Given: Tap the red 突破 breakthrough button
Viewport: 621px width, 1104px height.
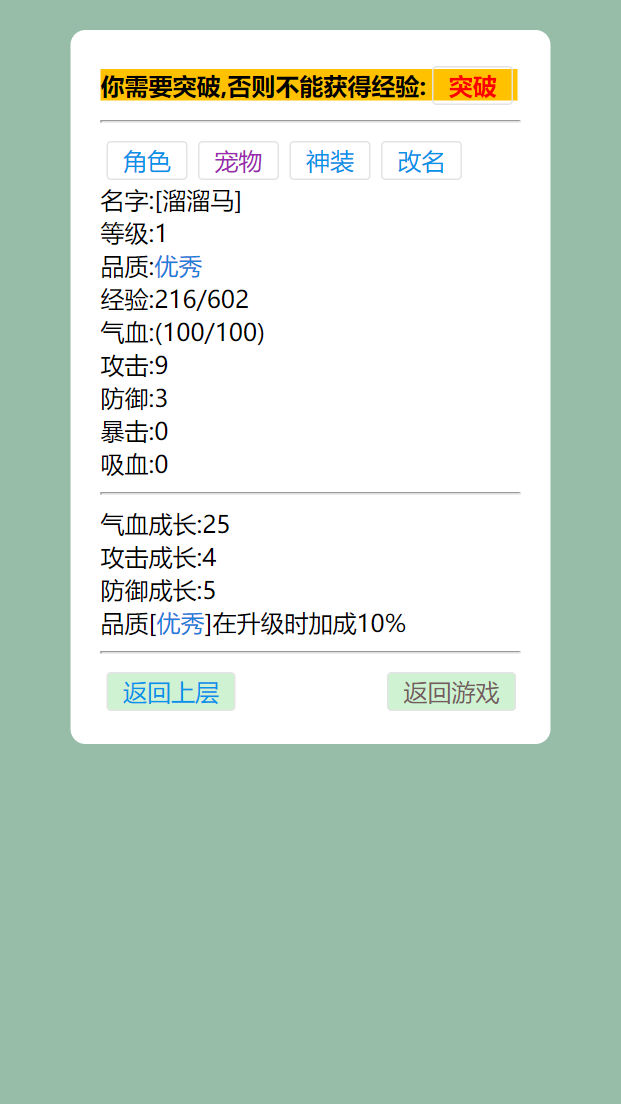Looking at the screenshot, I should (472, 86).
